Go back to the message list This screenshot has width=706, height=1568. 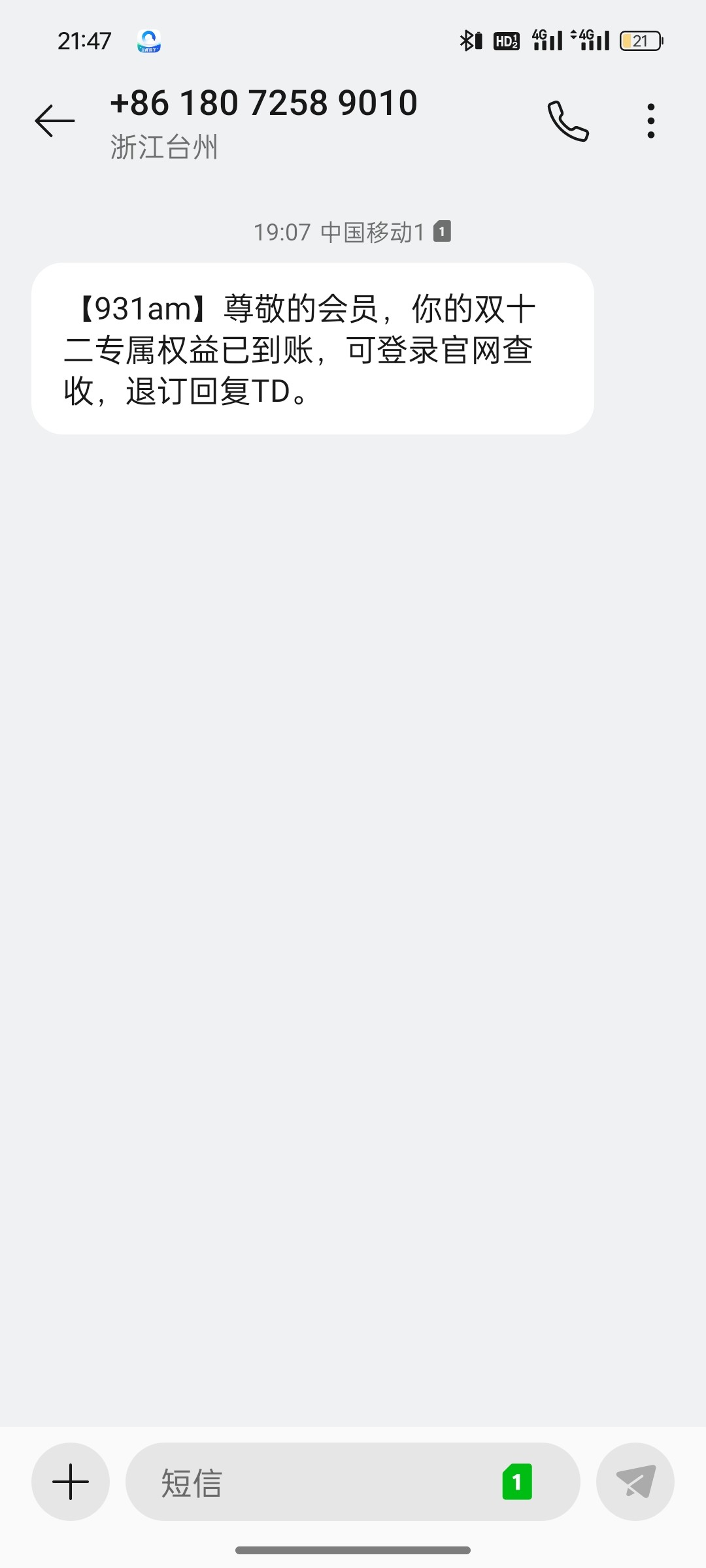point(55,121)
